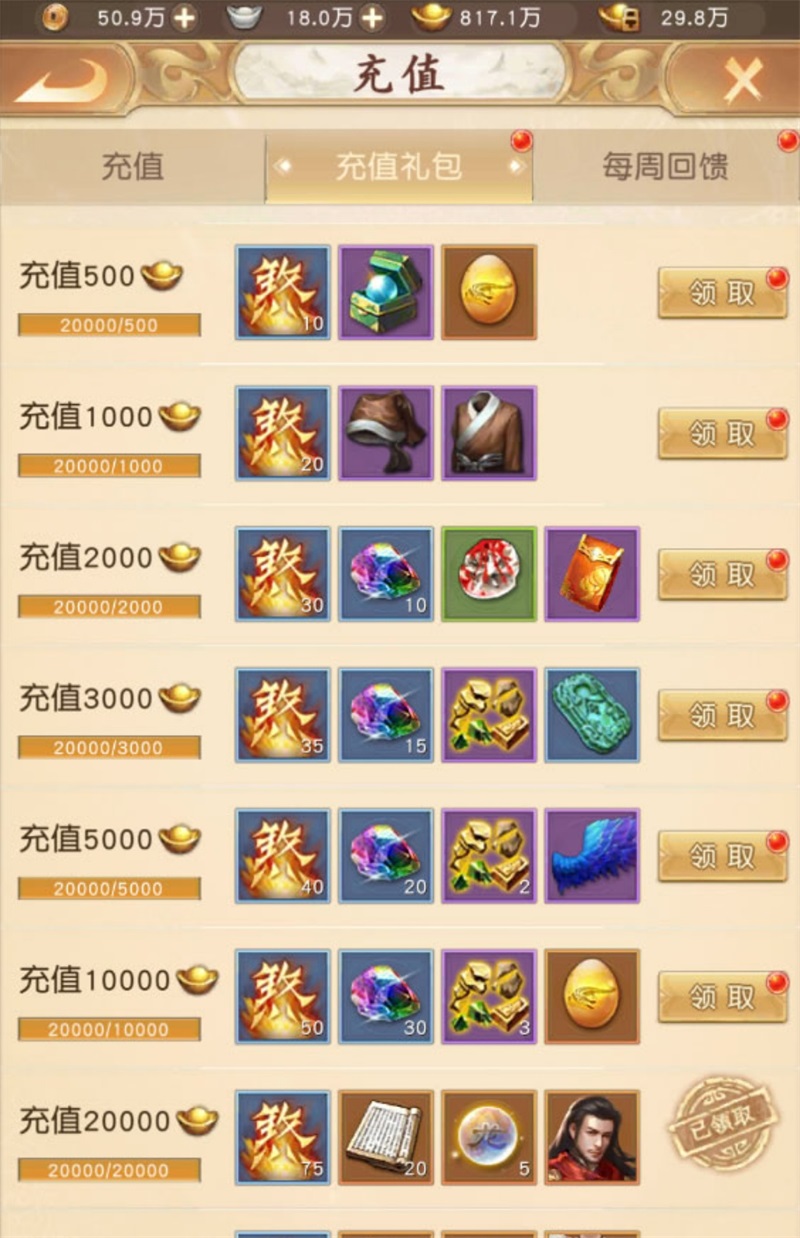Collect the 充值2000 gift pack
This screenshot has width=800, height=1238.
tap(722, 574)
